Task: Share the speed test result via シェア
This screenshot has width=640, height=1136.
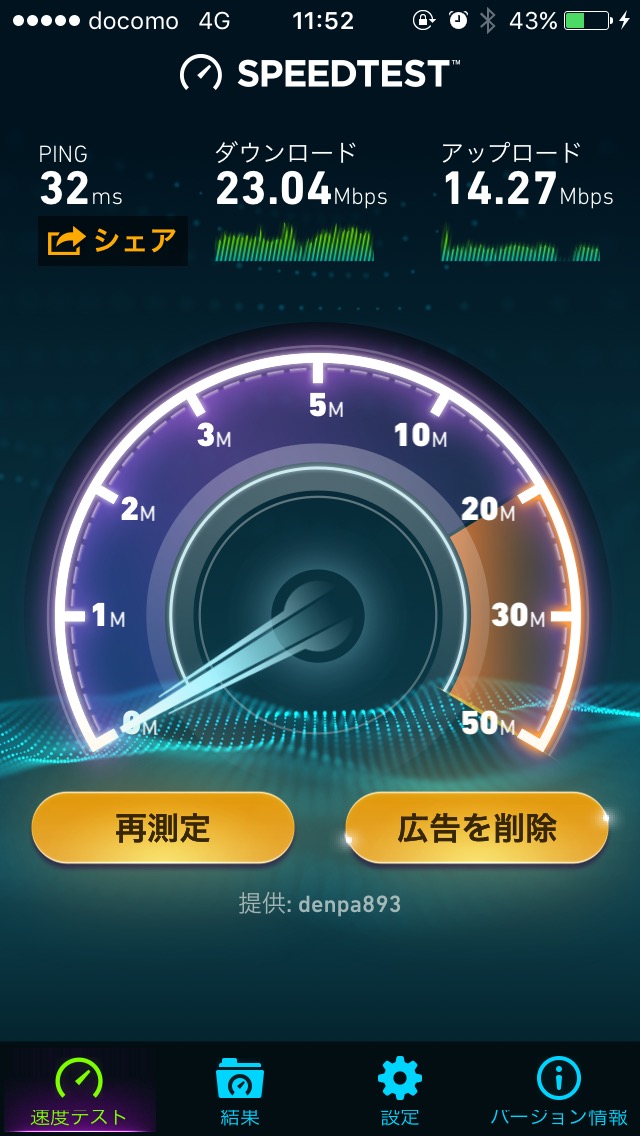Action: (112, 241)
